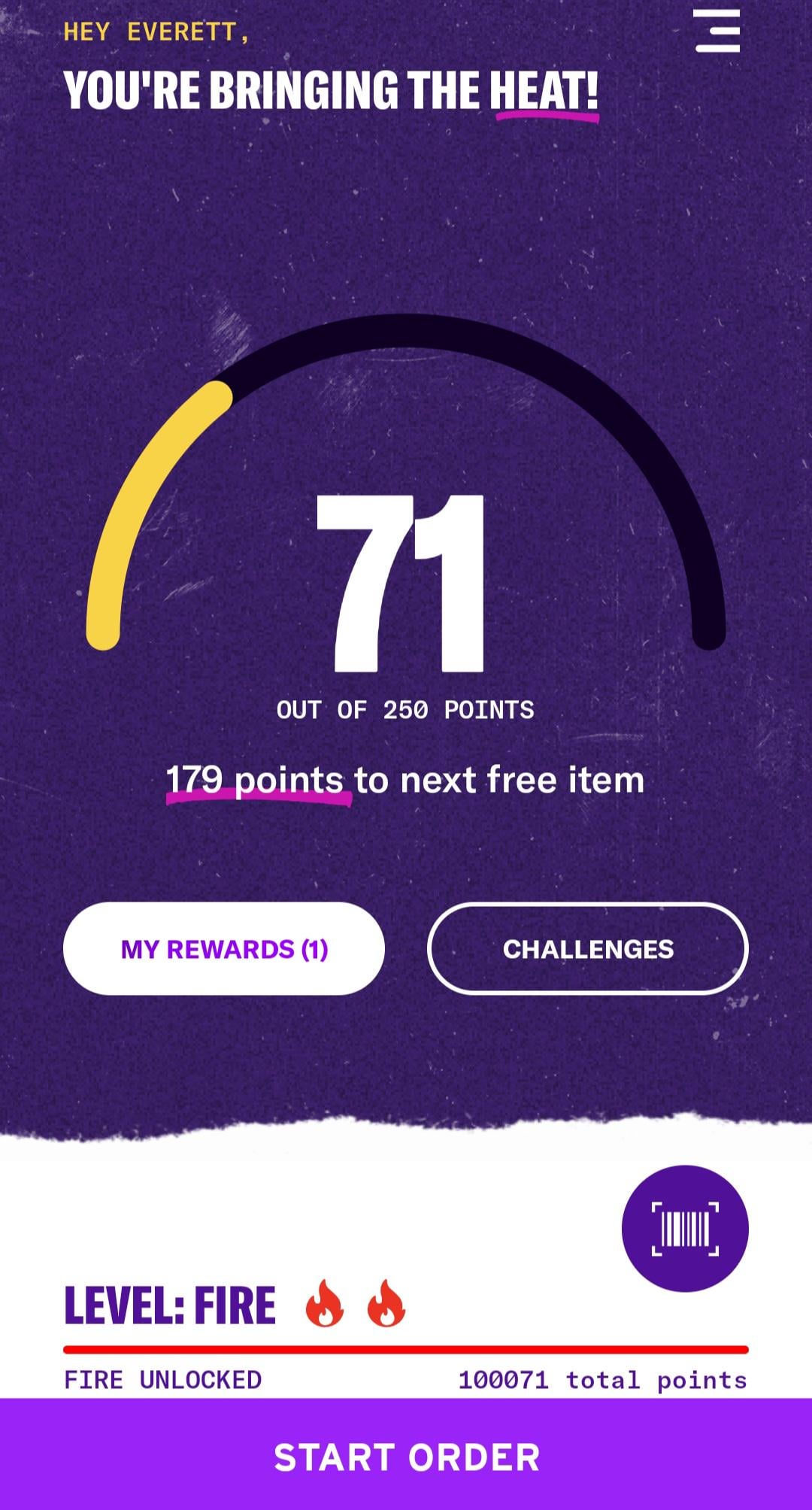Open the barcode scanner button
The image size is (812, 1510).
685,1229
